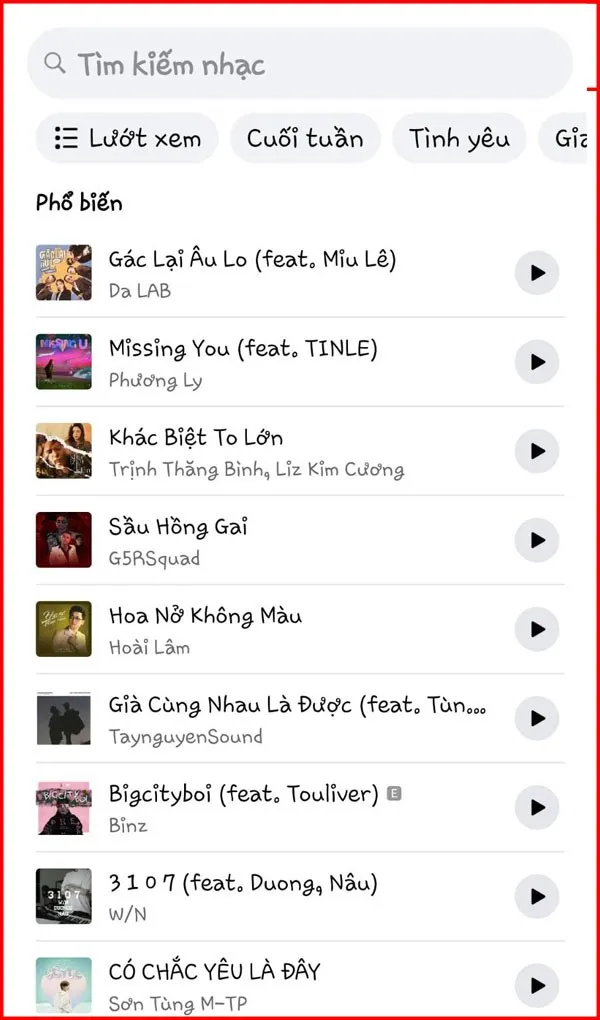The image size is (600, 1020).
Task: Play preview of 3 1 0 7
Action: (x=537, y=896)
